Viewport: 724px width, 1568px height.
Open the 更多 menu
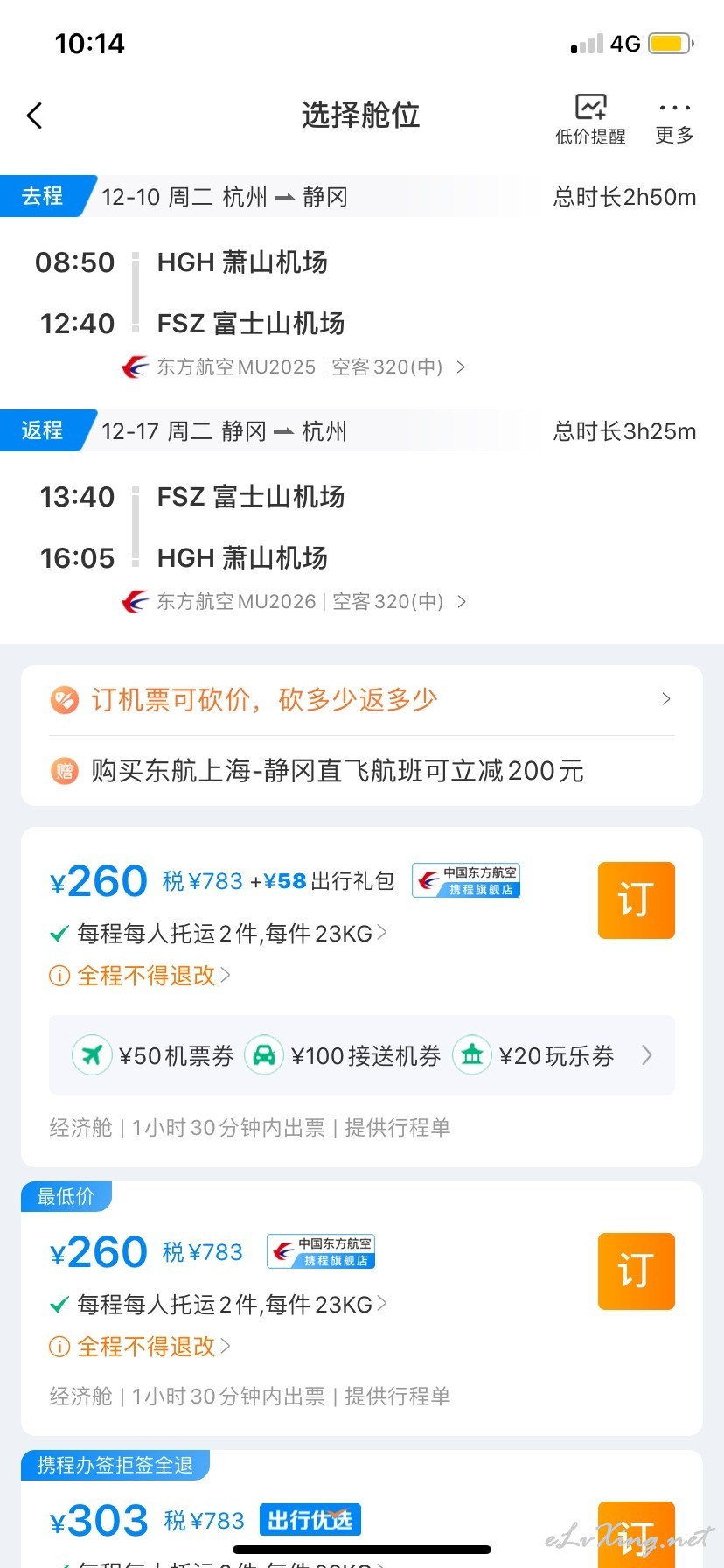coord(675,121)
